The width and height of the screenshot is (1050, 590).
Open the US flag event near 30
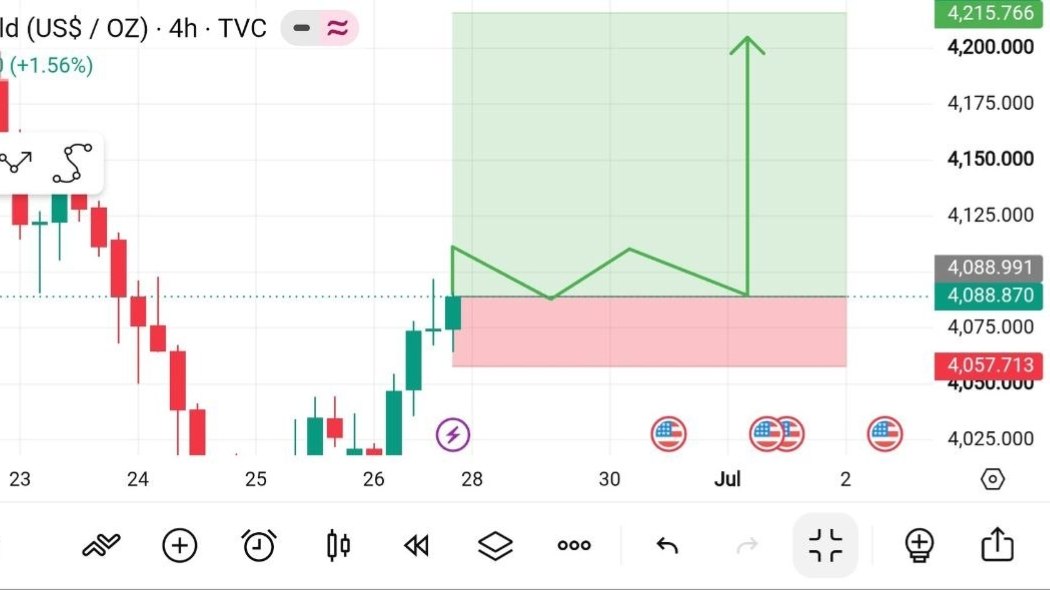(668, 434)
